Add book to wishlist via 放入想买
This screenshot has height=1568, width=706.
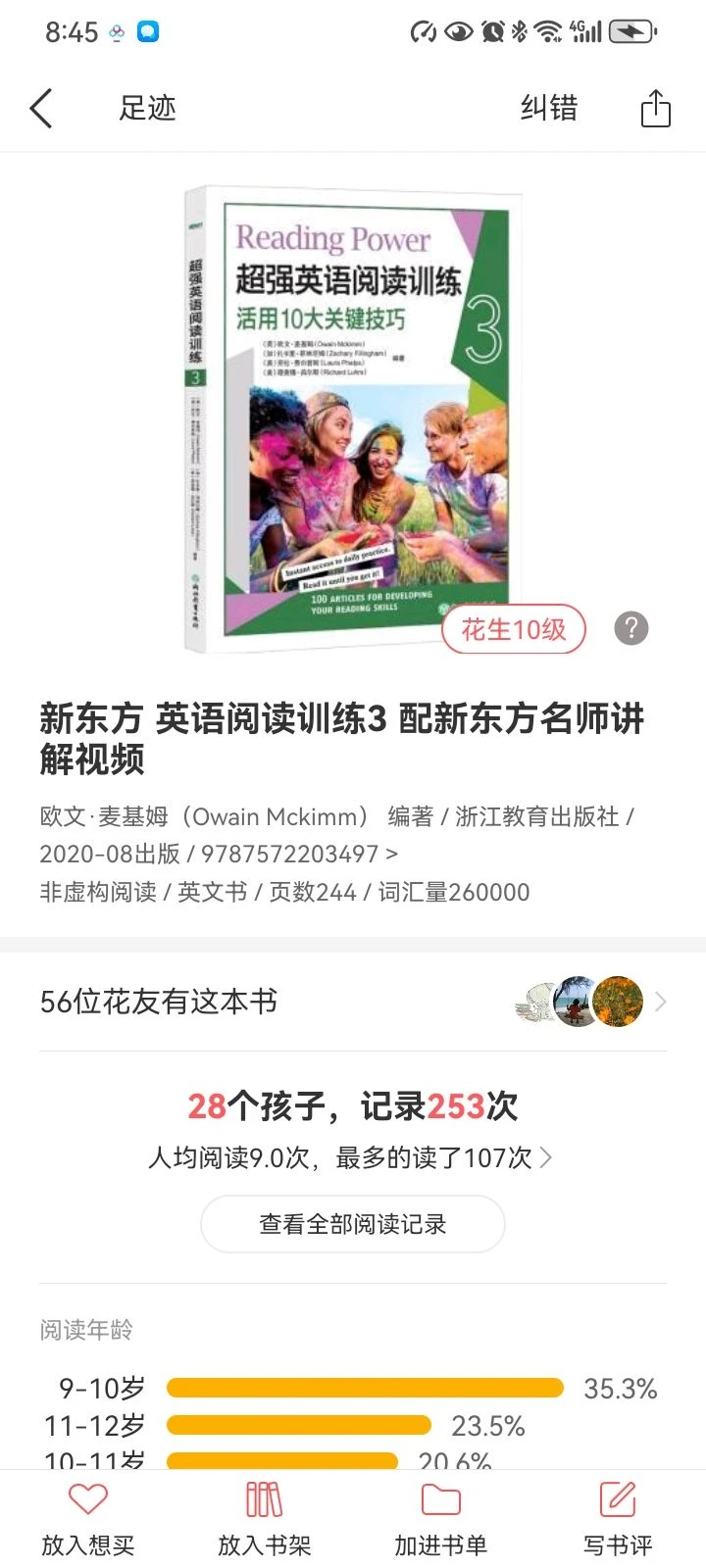(x=88, y=1519)
